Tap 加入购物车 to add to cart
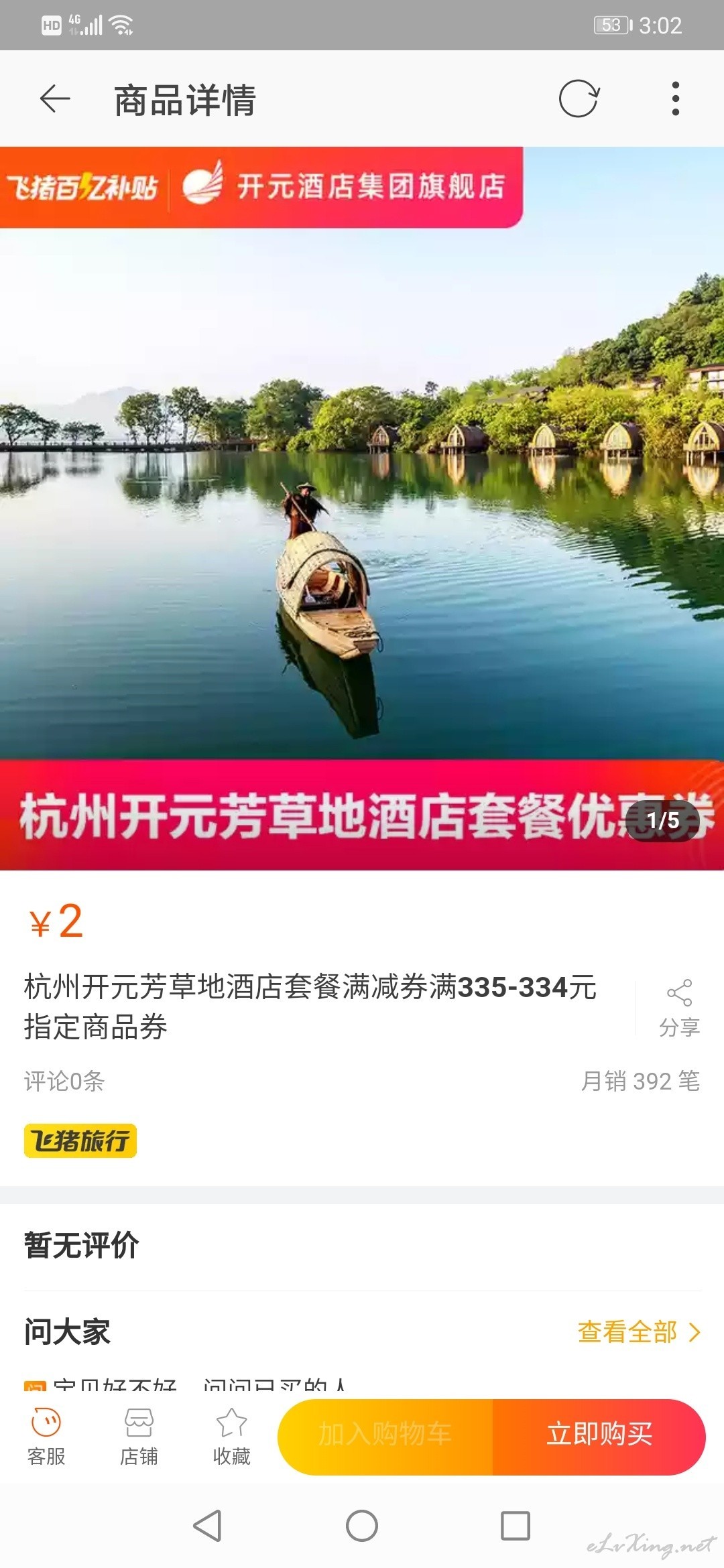 (385, 1437)
